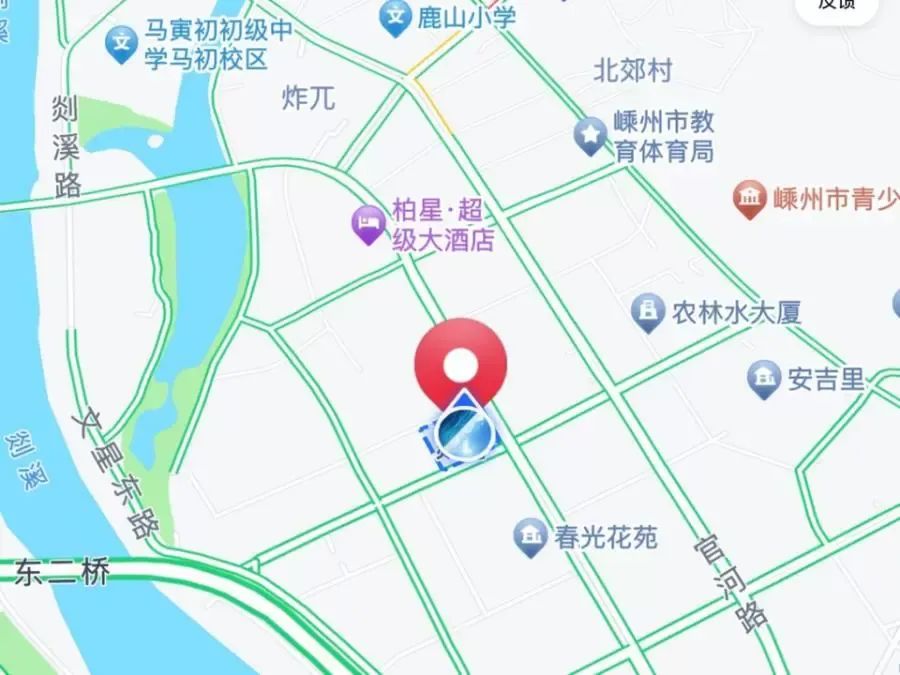
Task: Tap the 鹿山小学 school marker
Action: click(397, 17)
